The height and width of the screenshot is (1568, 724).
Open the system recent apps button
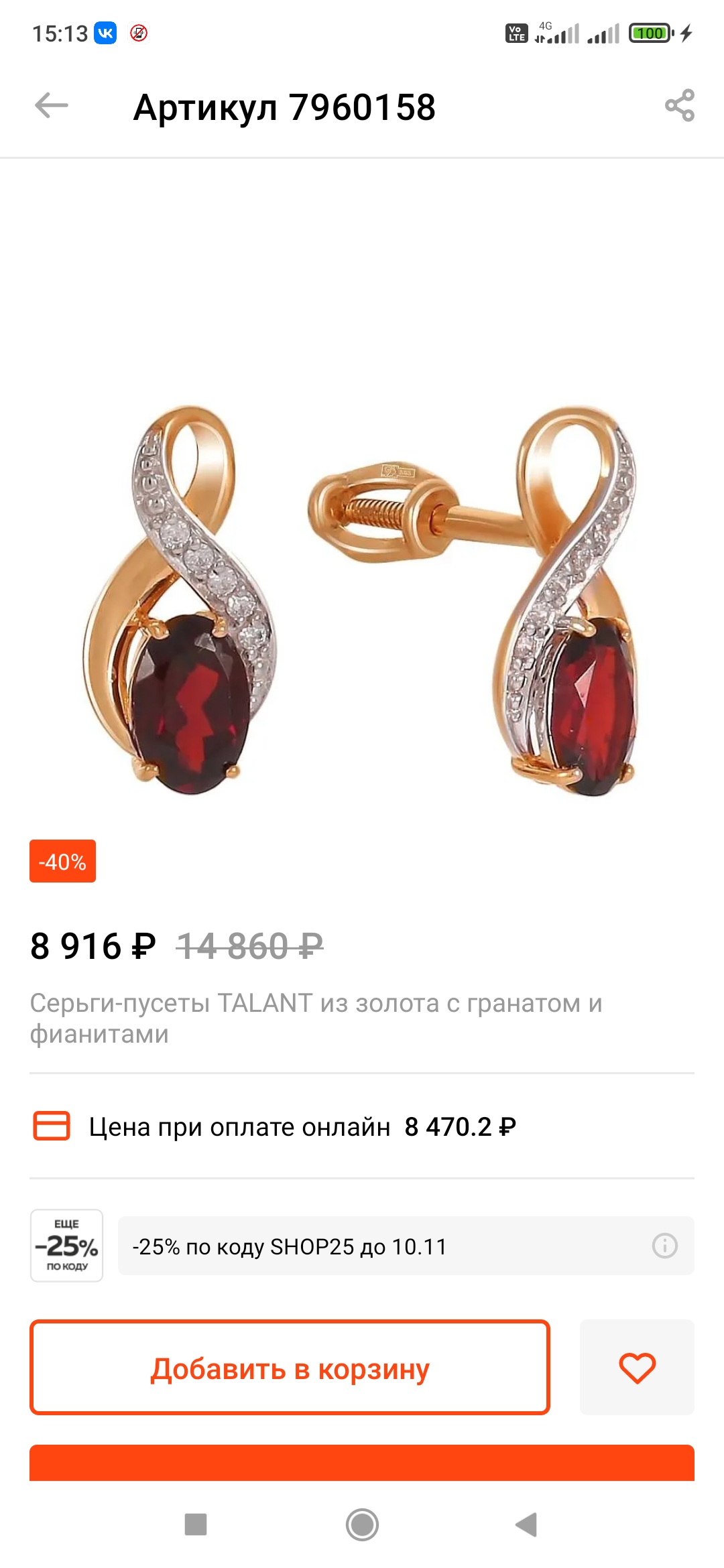coord(196,1524)
